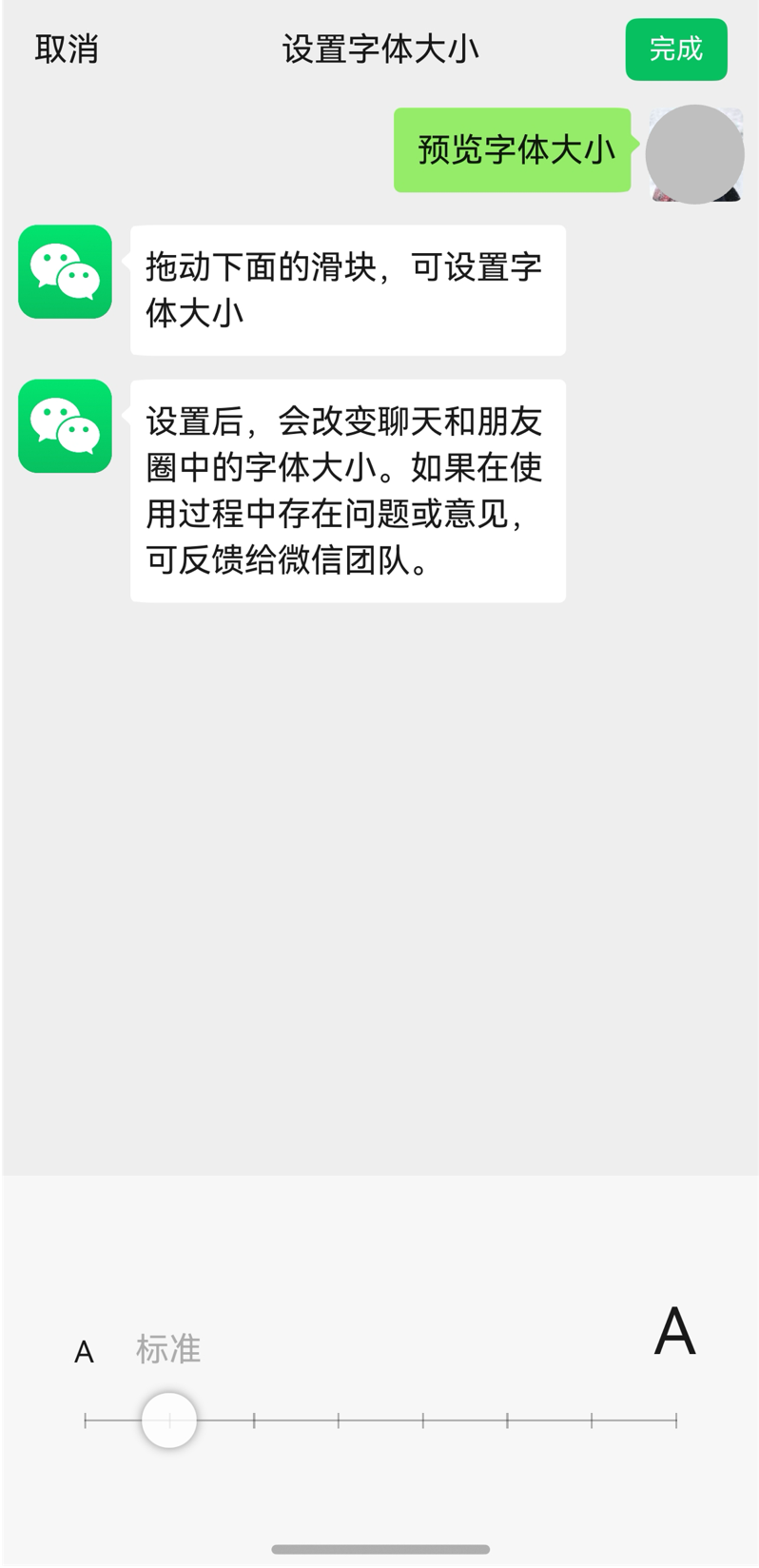The height and width of the screenshot is (1568, 759).
Task: Tap the font size slider handle
Action: click(169, 1421)
